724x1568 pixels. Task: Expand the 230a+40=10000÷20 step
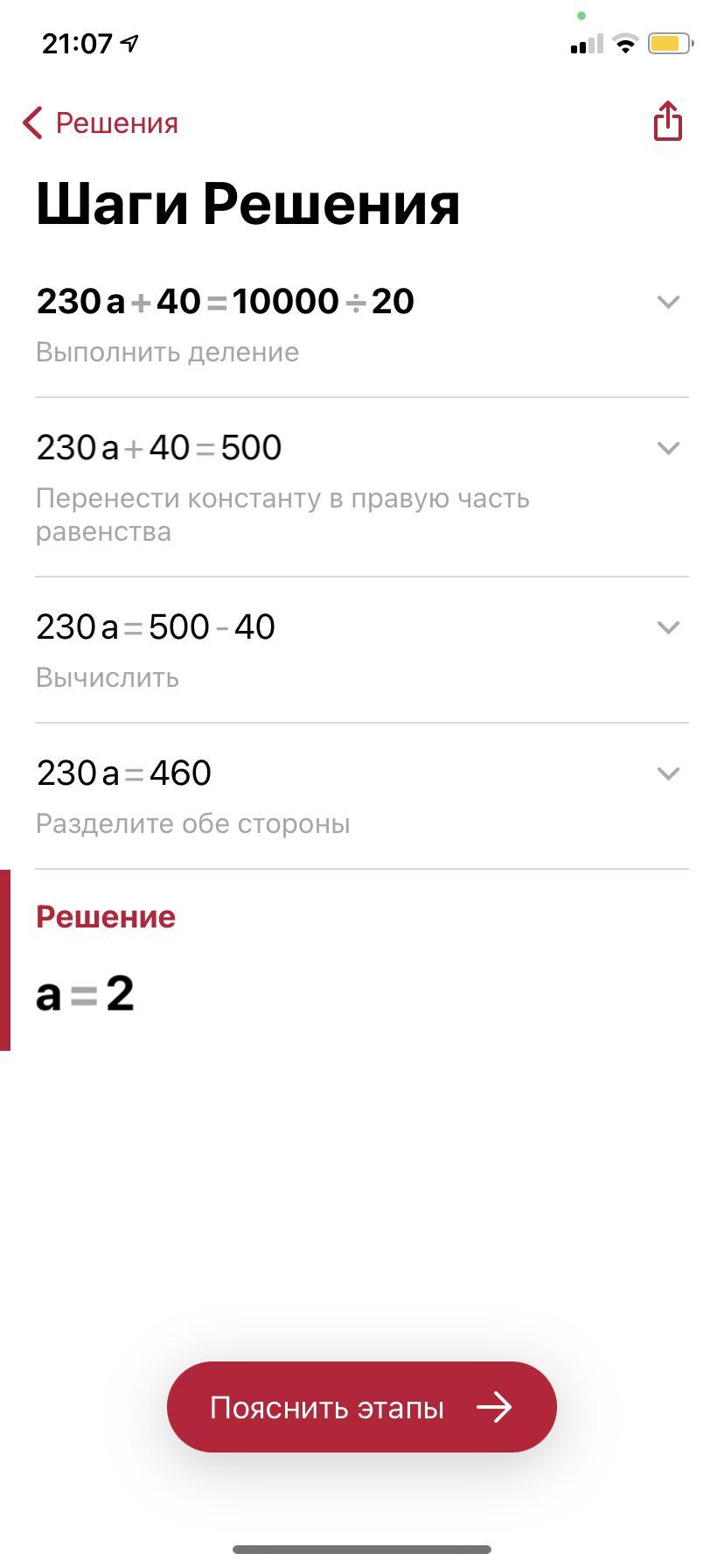point(668,302)
